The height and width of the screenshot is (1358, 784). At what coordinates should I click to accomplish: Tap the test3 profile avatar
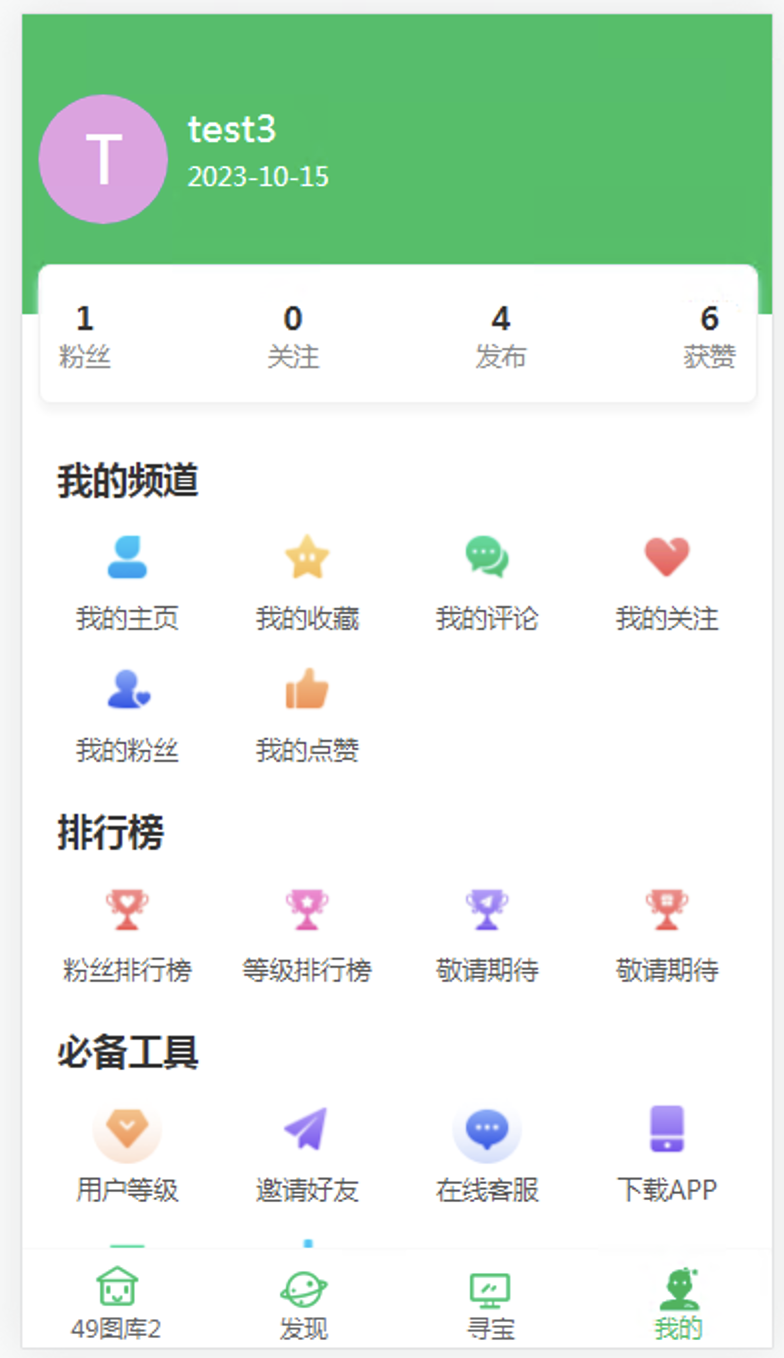[103, 159]
